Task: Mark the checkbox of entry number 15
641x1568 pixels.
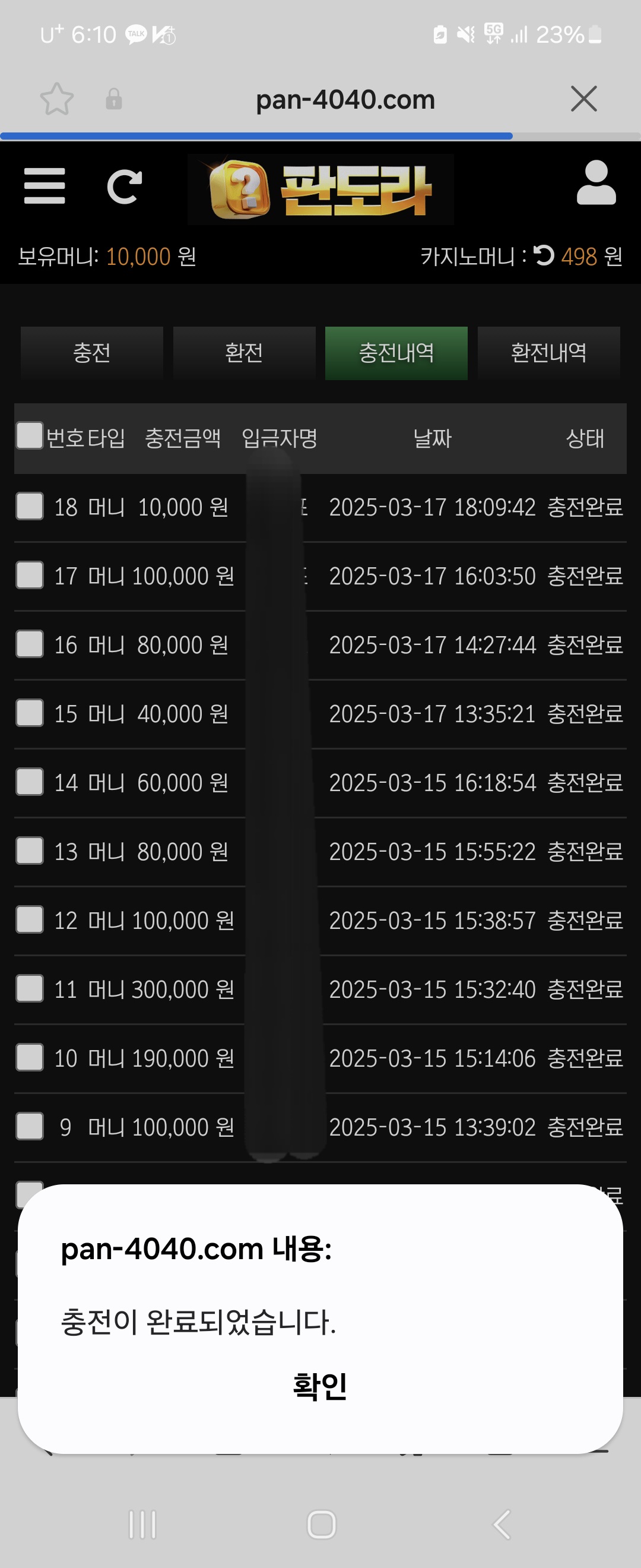Action: [29, 713]
